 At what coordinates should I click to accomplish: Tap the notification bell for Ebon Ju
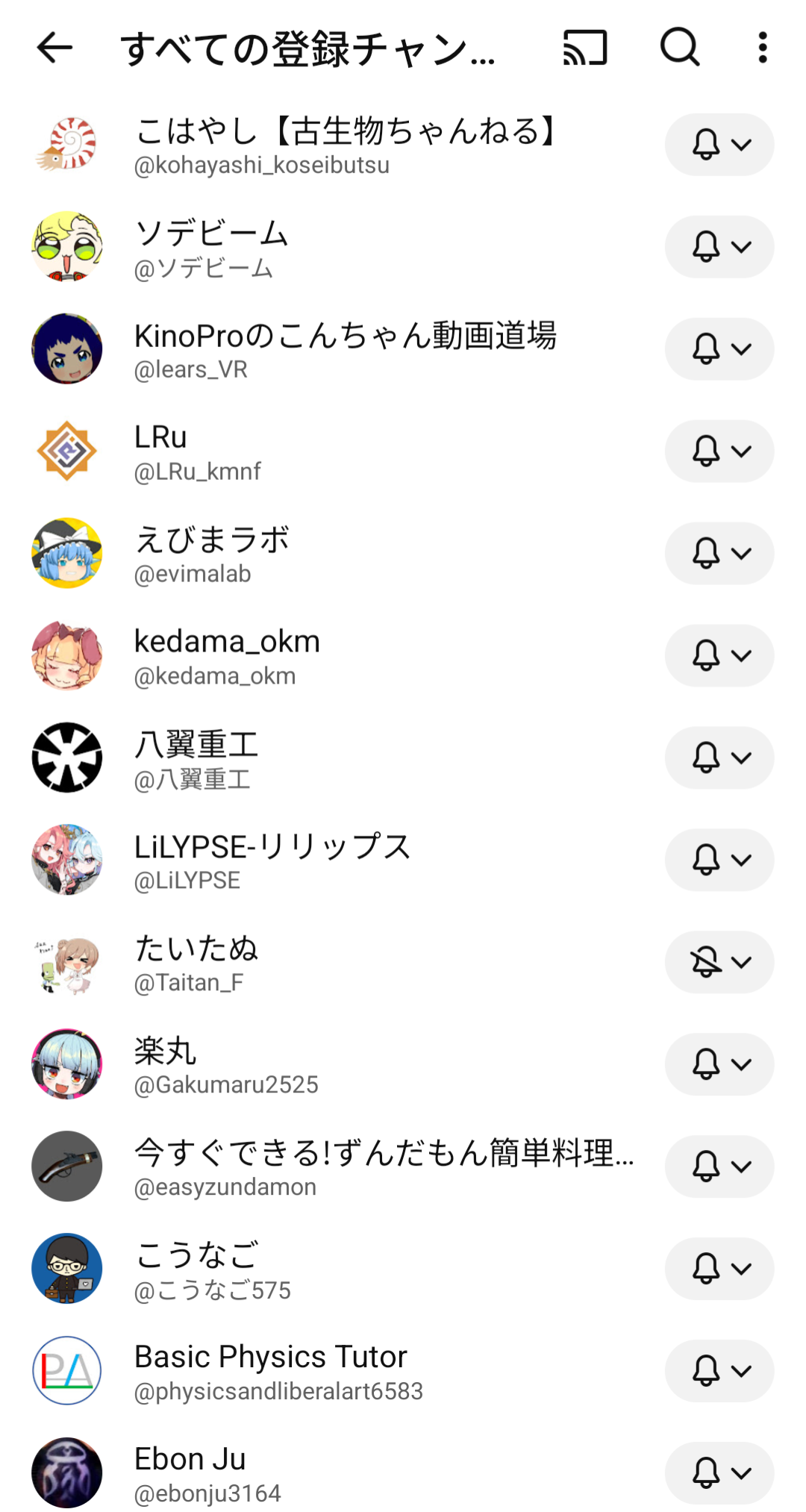click(x=719, y=1474)
